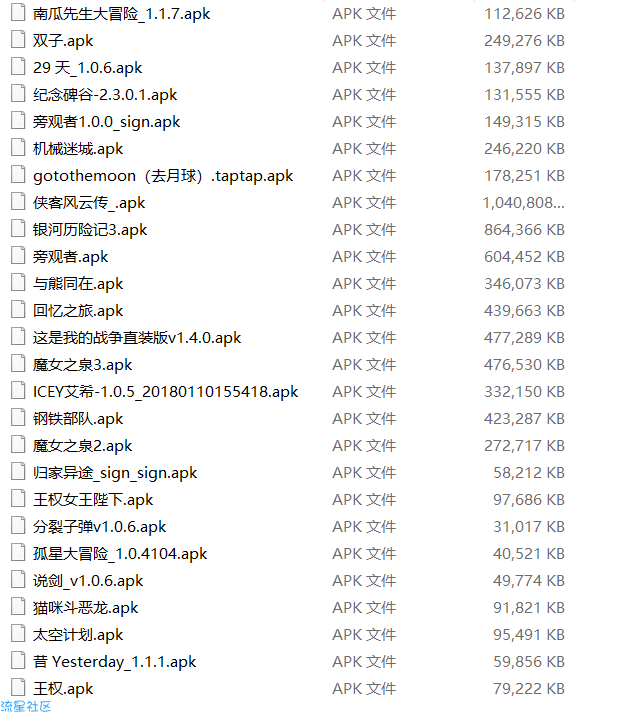Screen dimensions: 625x712
Task: Select 纪念碑谷-2.3.0.1.apk
Action: (x=105, y=95)
